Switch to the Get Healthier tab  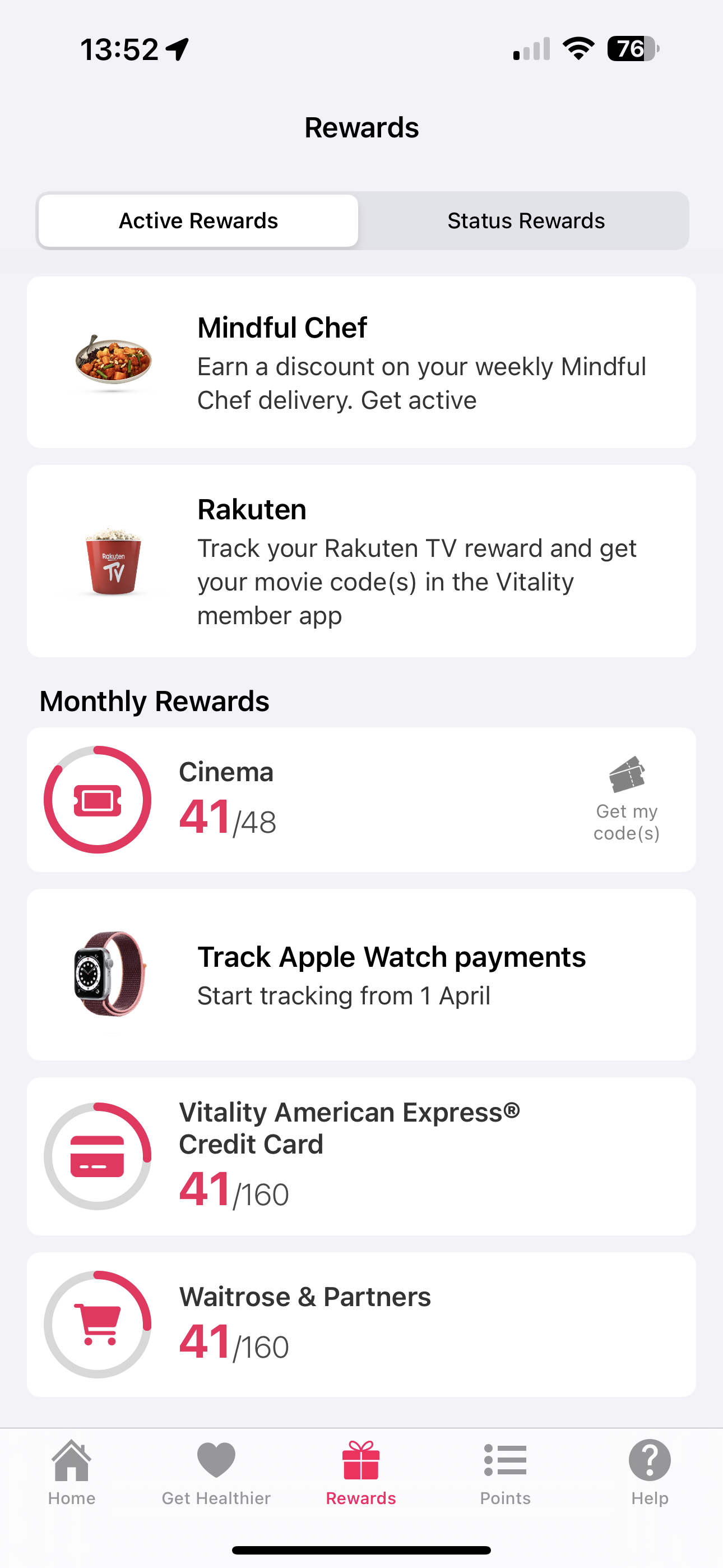coord(216,1472)
